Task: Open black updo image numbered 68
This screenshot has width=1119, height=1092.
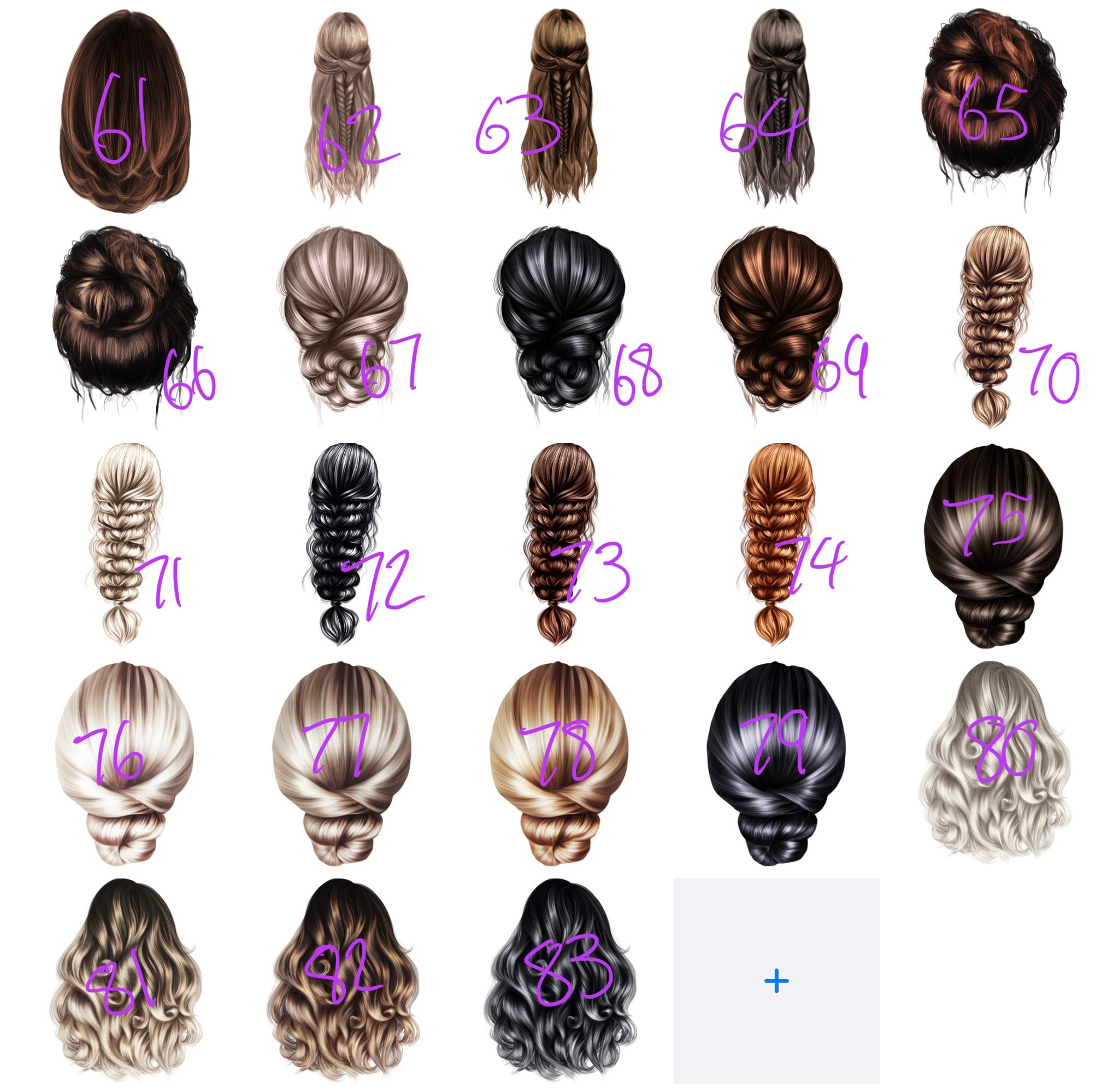Action: point(559,321)
